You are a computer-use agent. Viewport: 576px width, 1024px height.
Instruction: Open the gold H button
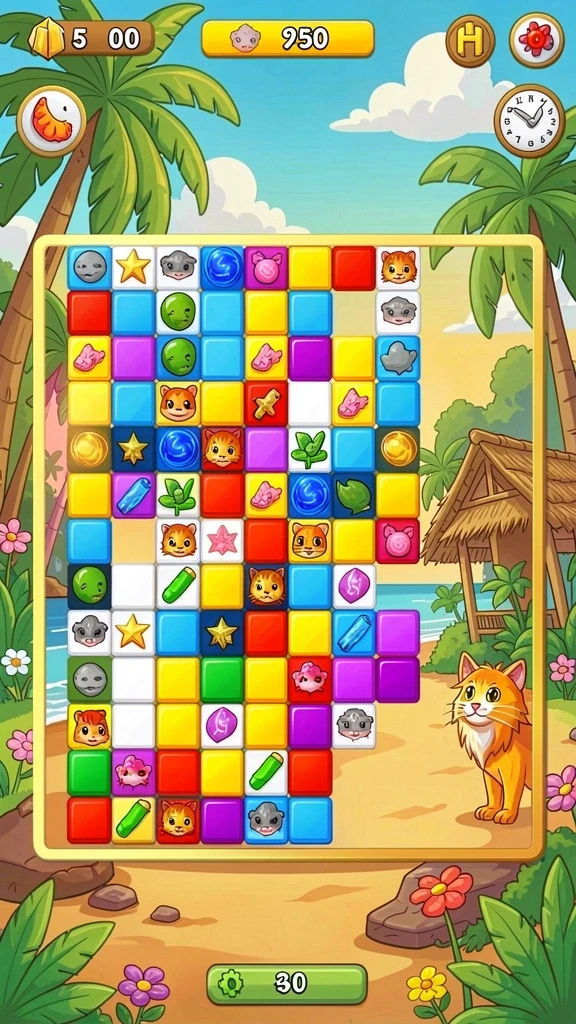point(470,40)
